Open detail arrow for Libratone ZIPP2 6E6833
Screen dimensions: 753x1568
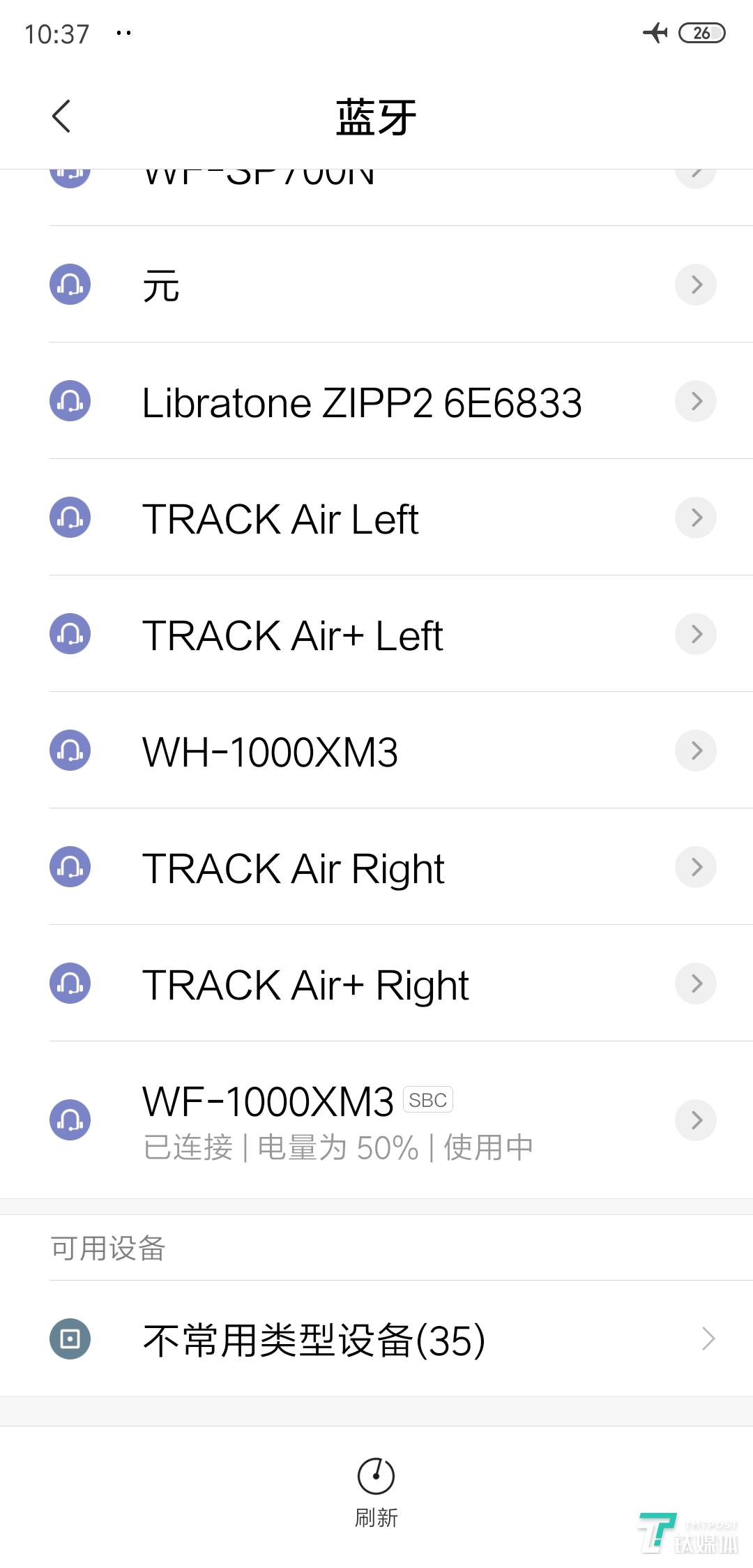click(695, 401)
